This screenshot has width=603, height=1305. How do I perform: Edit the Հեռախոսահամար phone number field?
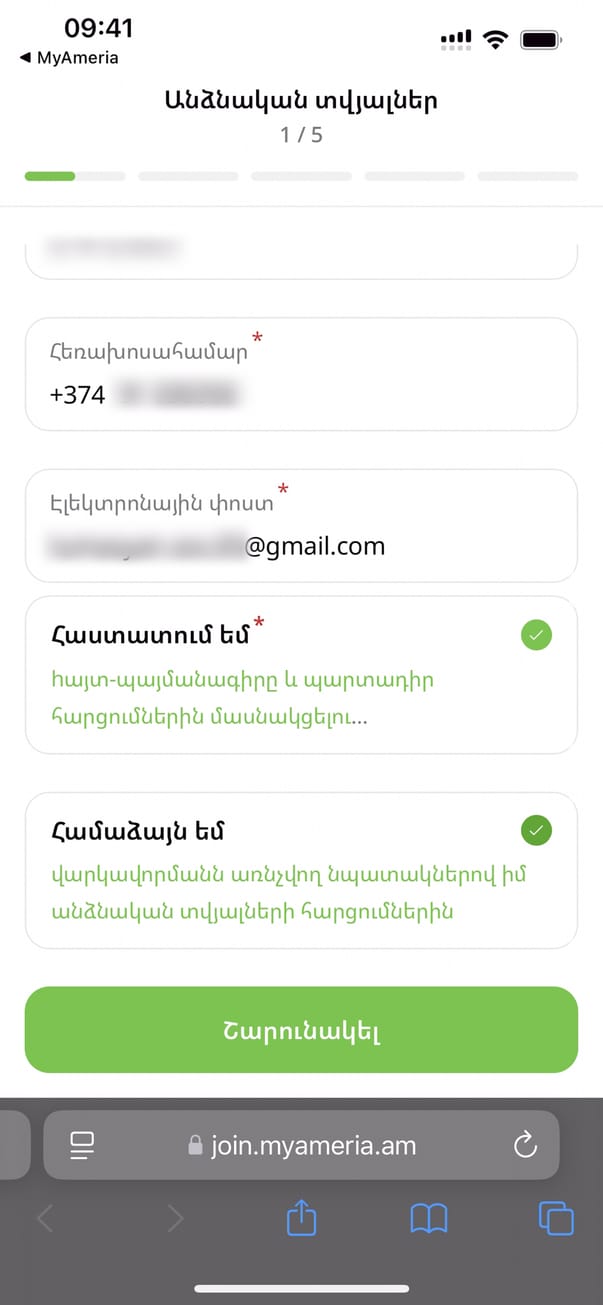(300, 394)
